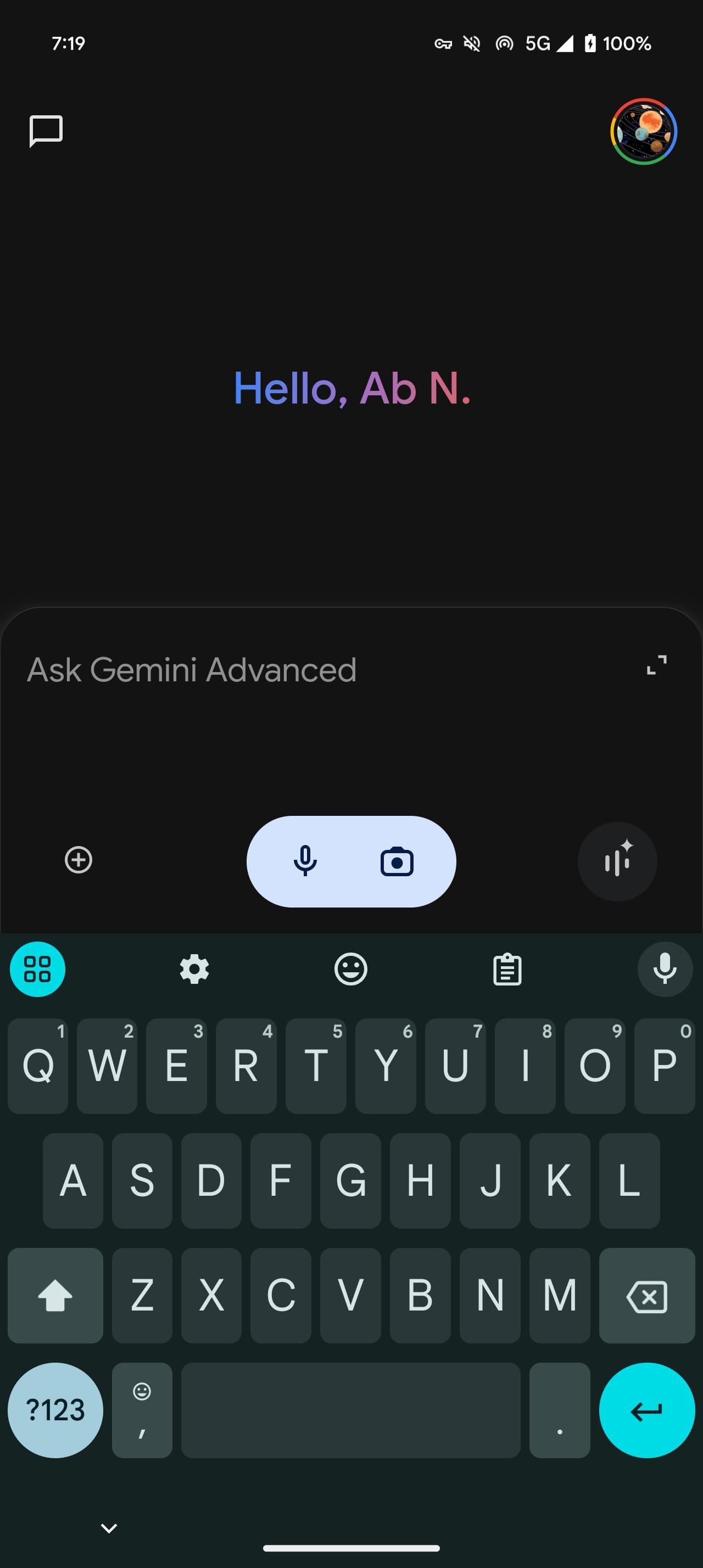Hit the backspace key
Viewport: 703px width, 1568px height.
[x=646, y=1295]
